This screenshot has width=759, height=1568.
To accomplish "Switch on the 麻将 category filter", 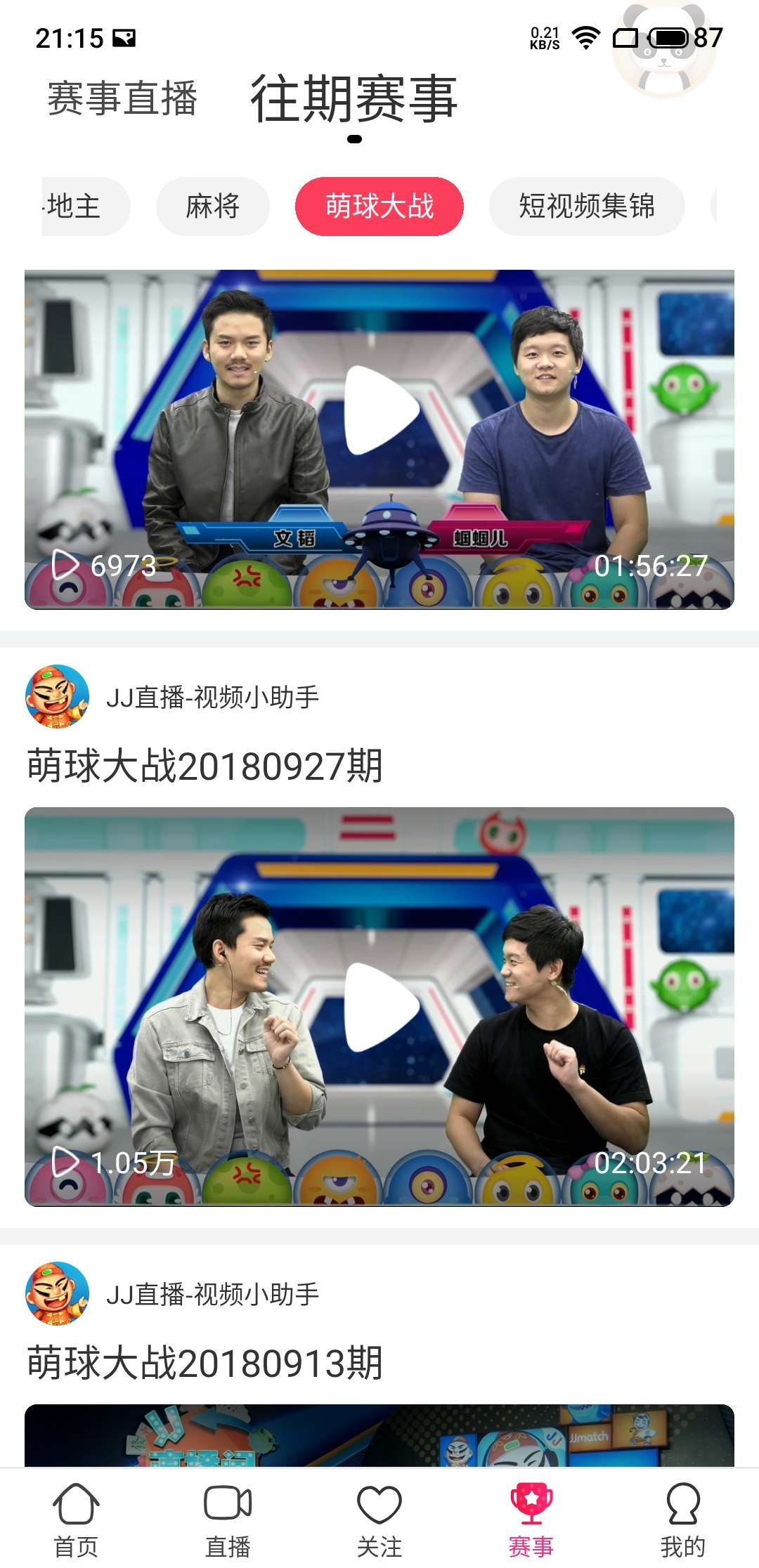I will pos(212,207).
